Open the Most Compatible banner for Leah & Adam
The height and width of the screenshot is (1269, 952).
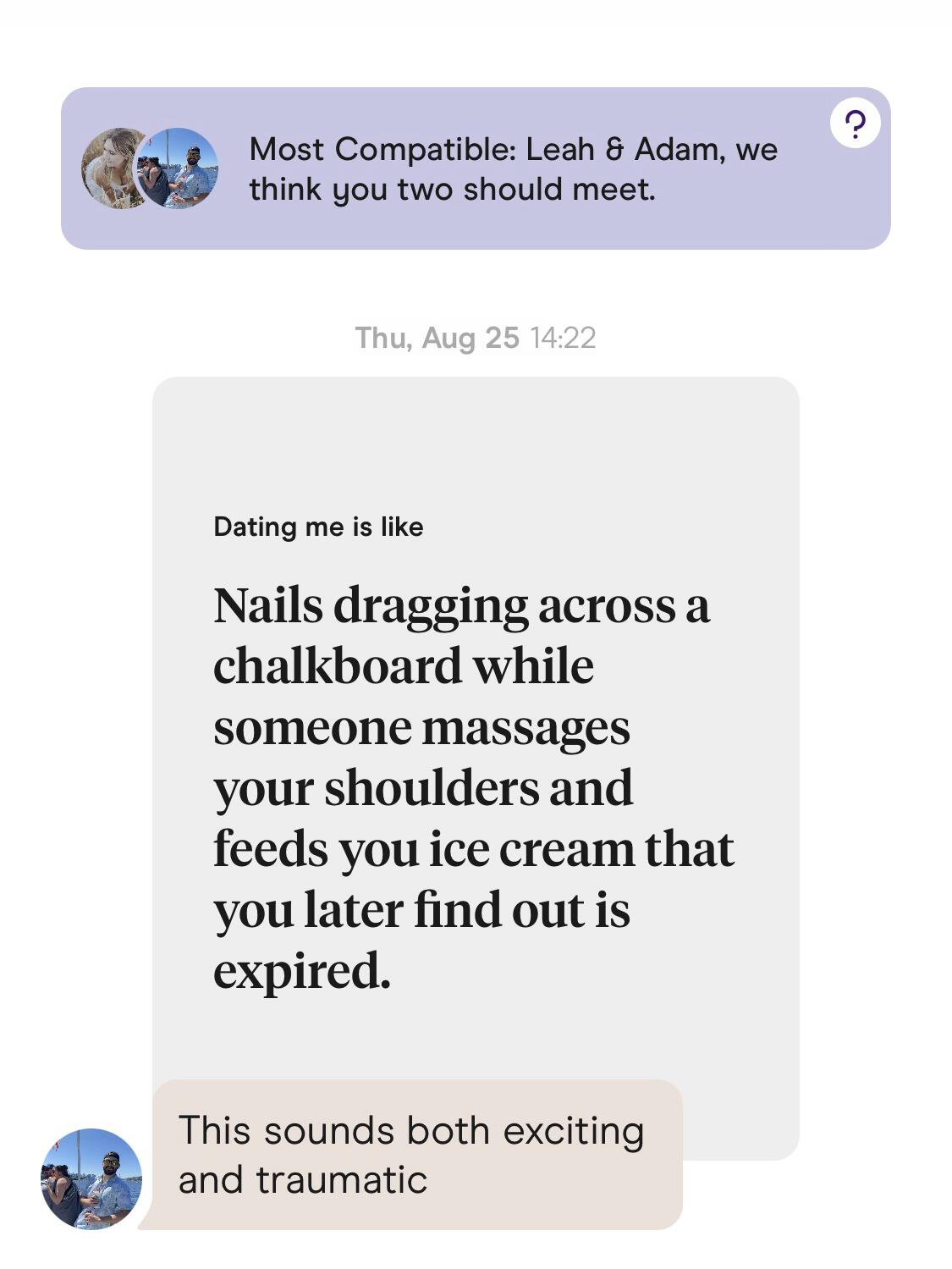474,169
